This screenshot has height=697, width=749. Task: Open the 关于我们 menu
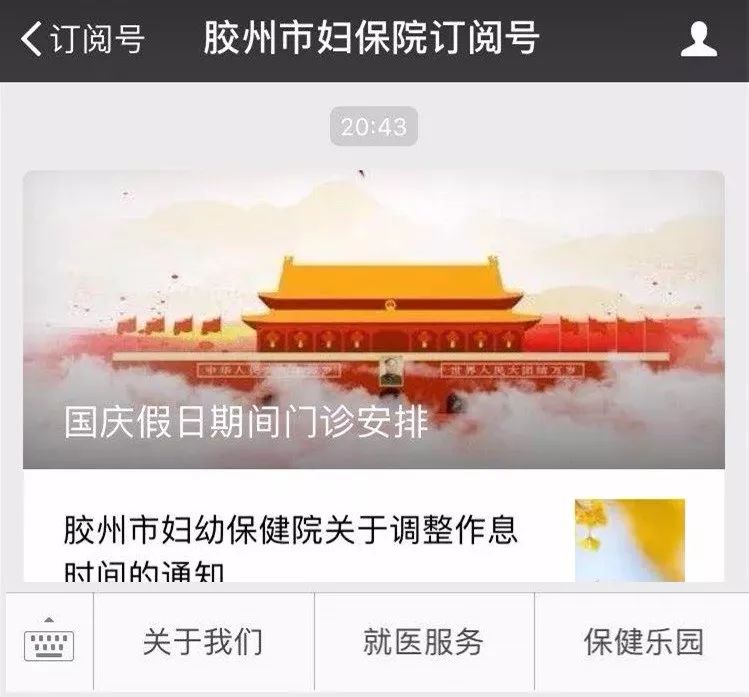click(x=203, y=641)
